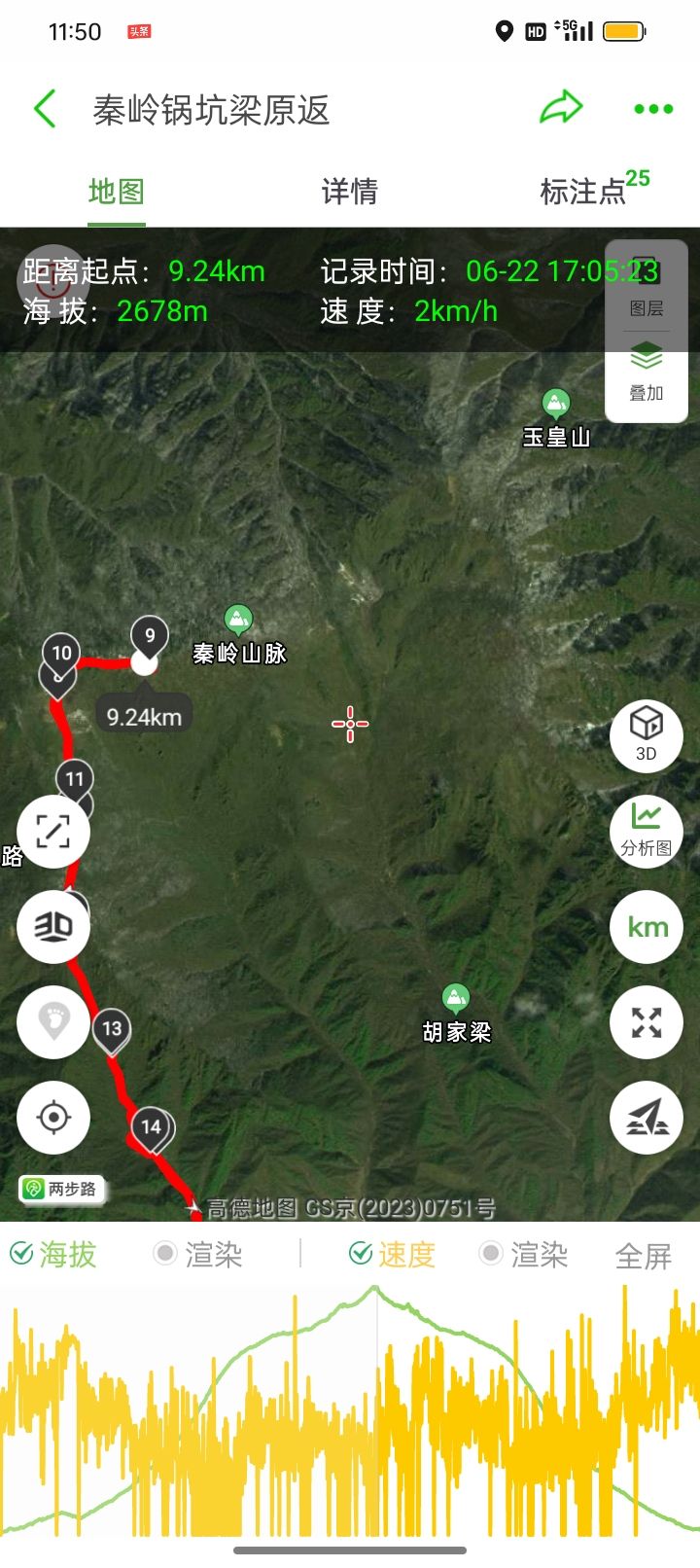Open the 分析图 analysis chart

pos(647,830)
